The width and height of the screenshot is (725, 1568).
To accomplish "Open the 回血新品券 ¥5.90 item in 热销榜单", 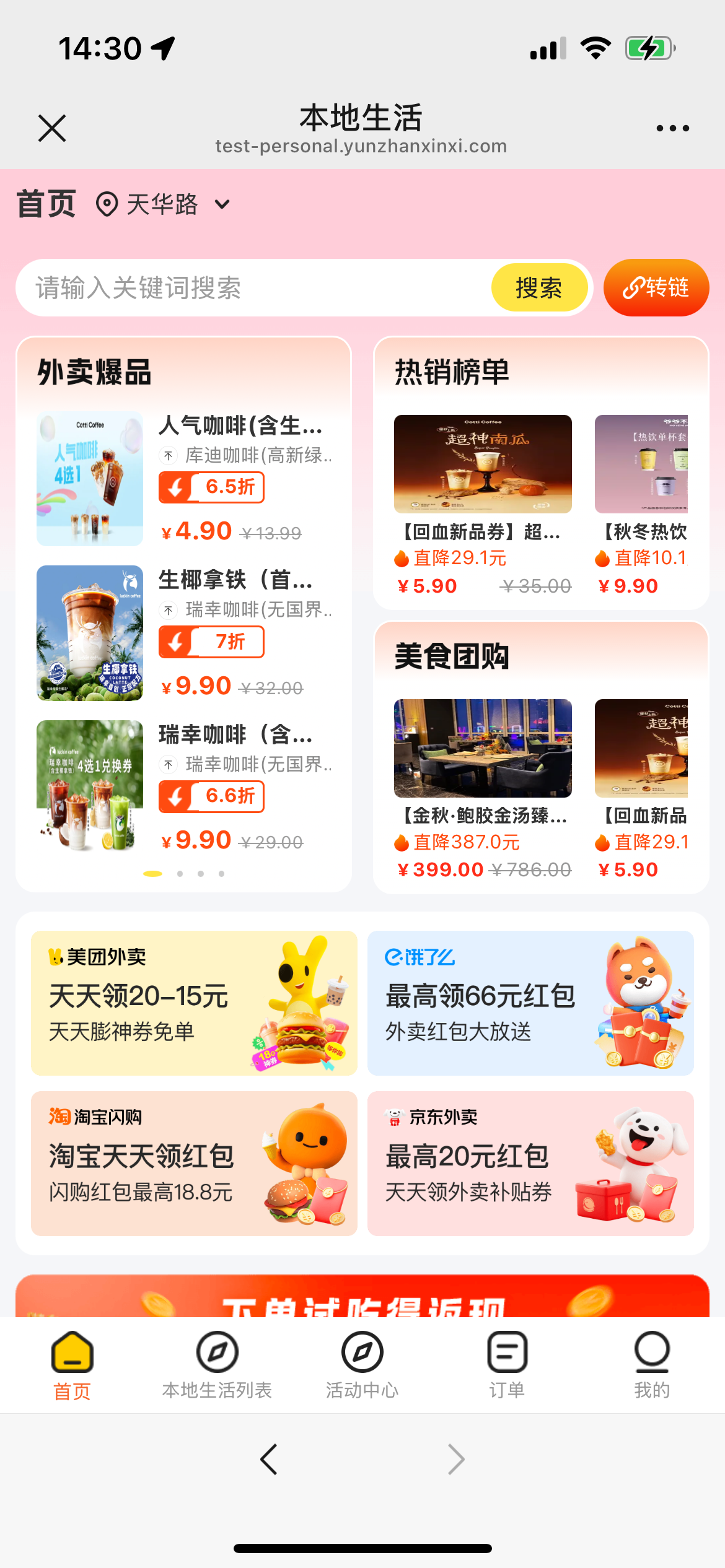I will click(483, 503).
